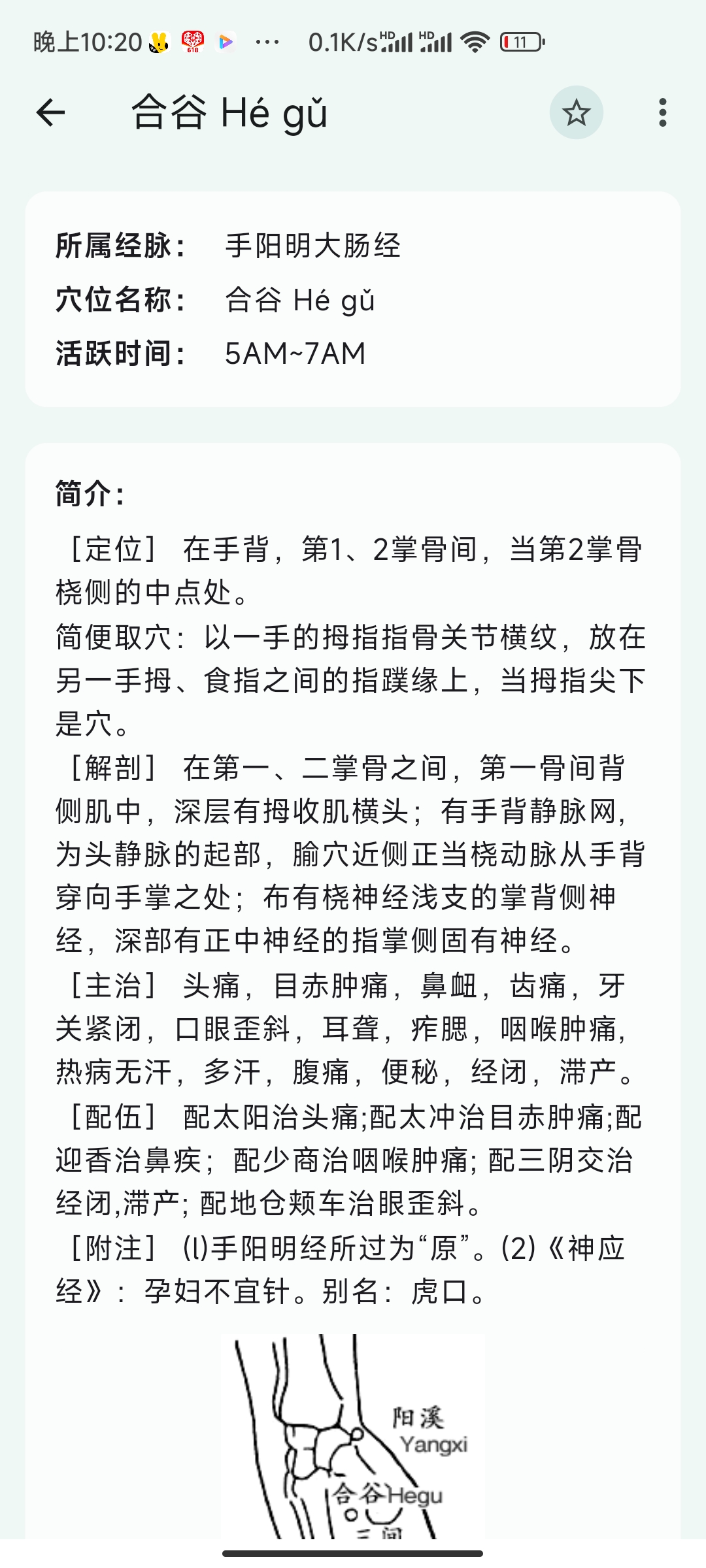
Task: Tap the back arrow to return
Action: tap(49, 113)
